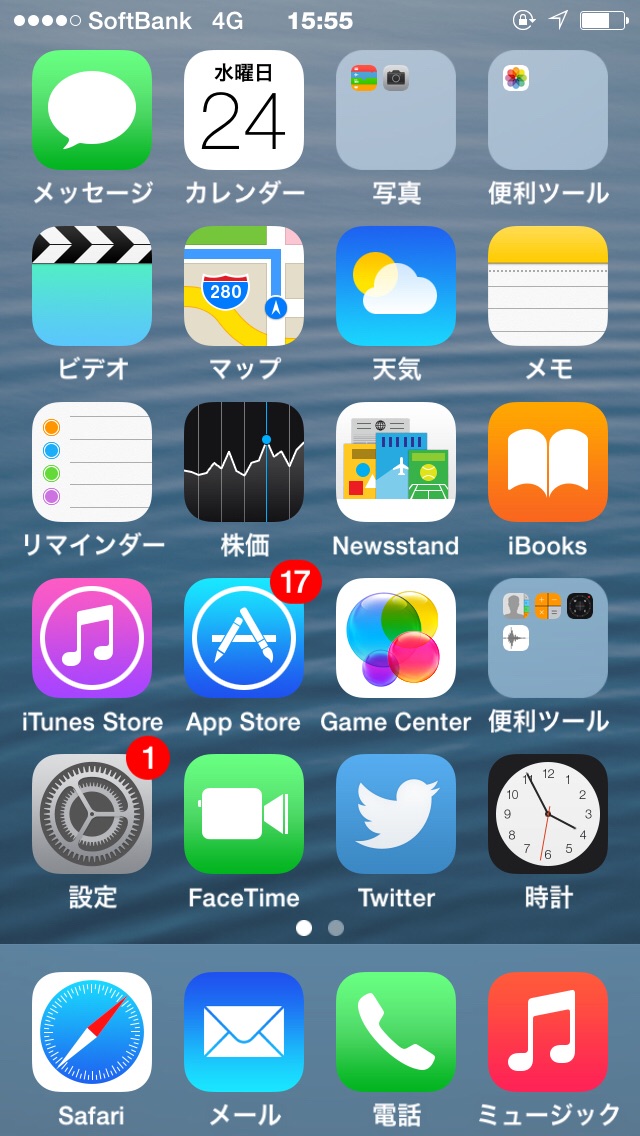This screenshot has width=640, height=1136.
Task: Launch Safari from the dock
Action: tap(92, 1032)
